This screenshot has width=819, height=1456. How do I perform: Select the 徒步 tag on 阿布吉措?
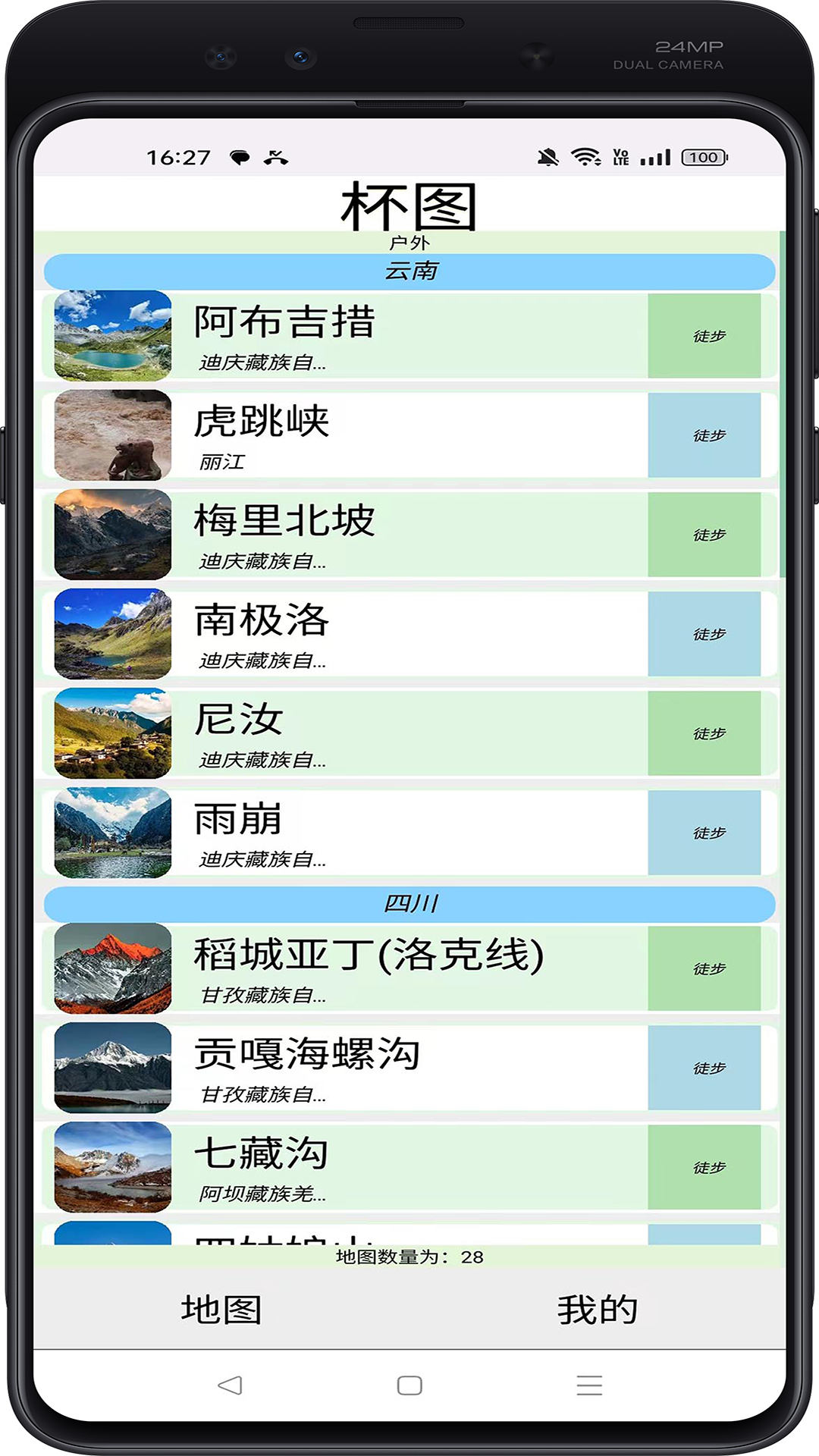click(705, 334)
